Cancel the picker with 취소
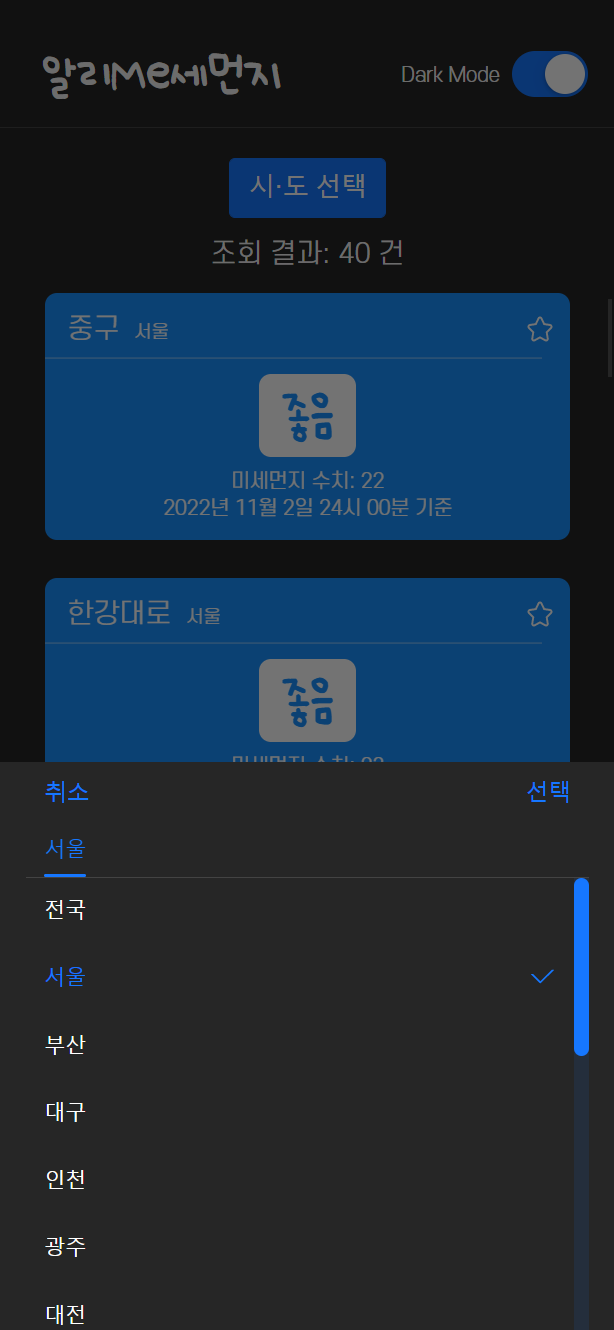 [x=67, y=792]
